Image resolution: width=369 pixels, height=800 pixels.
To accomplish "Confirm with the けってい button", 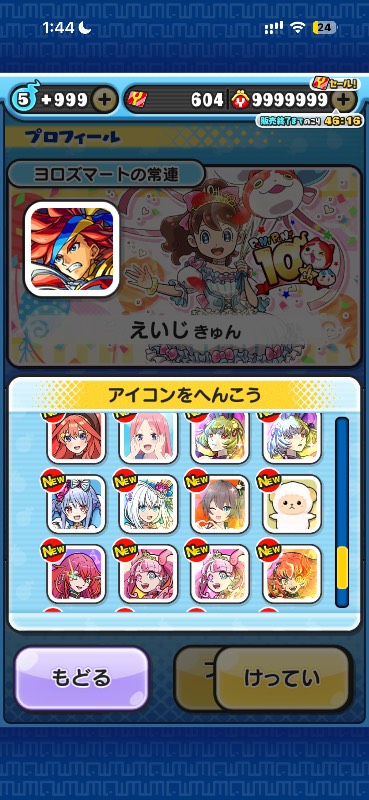I will click(x=282, y=678).
